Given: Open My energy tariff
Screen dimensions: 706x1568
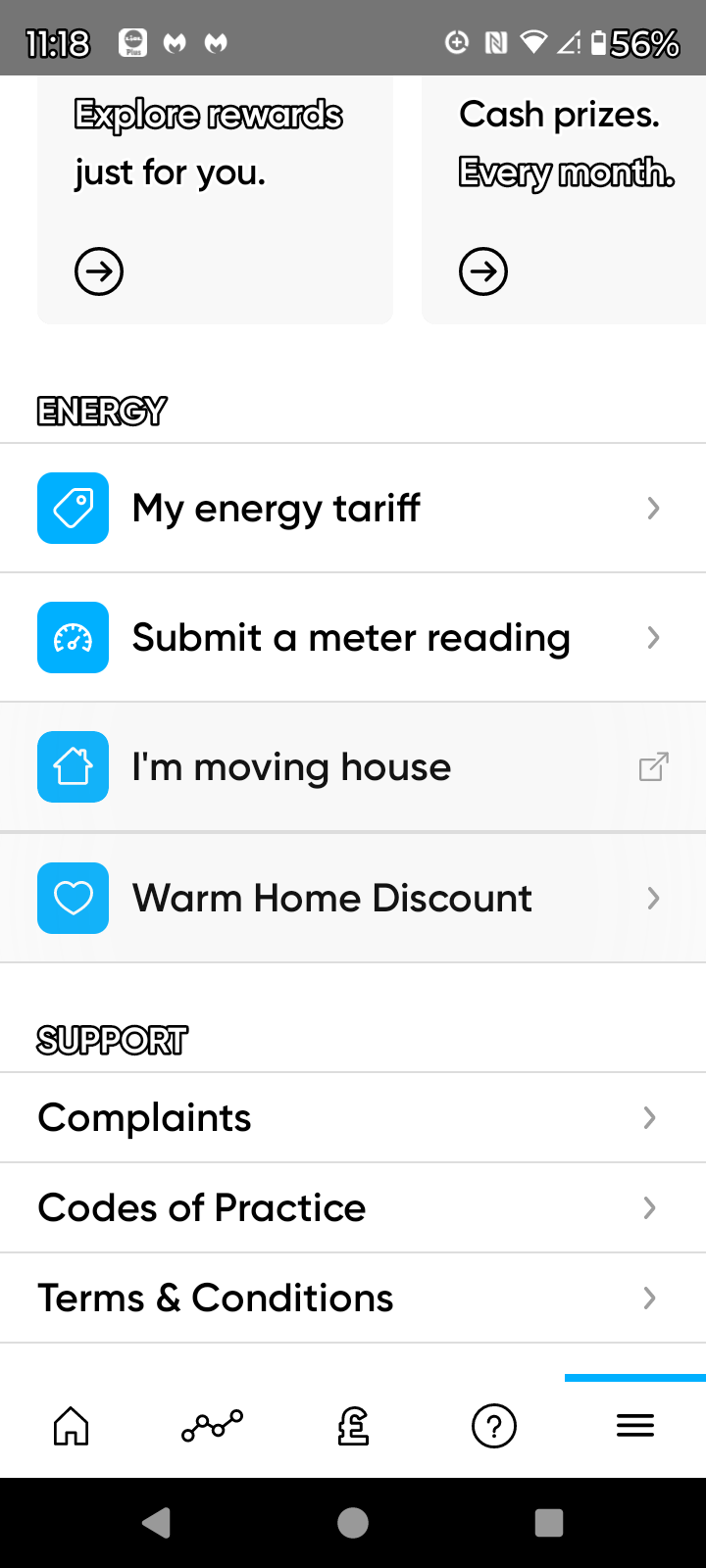Looking at the screenshot, I should (x=353, y=508).
